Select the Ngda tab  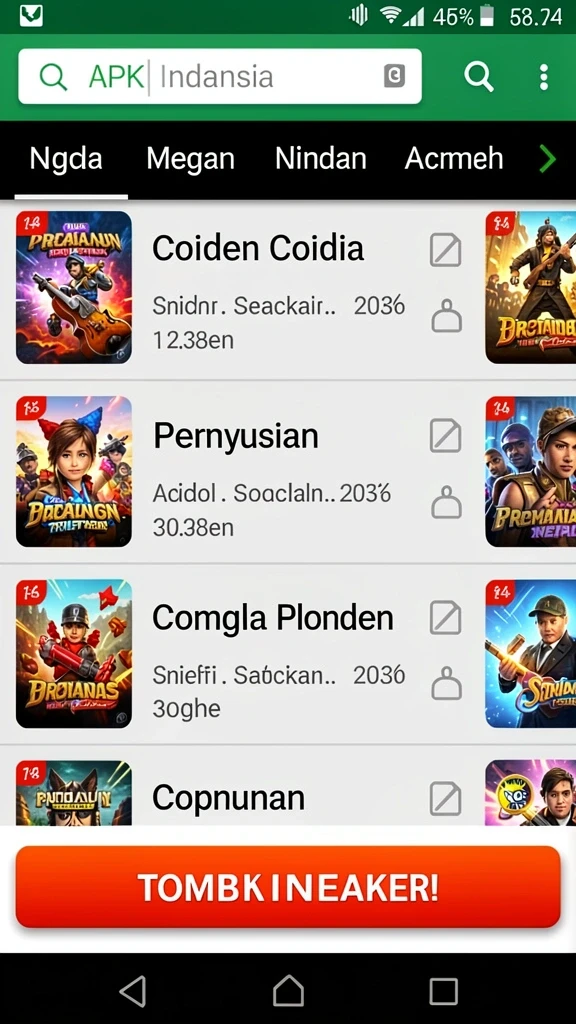click(66, 159)
